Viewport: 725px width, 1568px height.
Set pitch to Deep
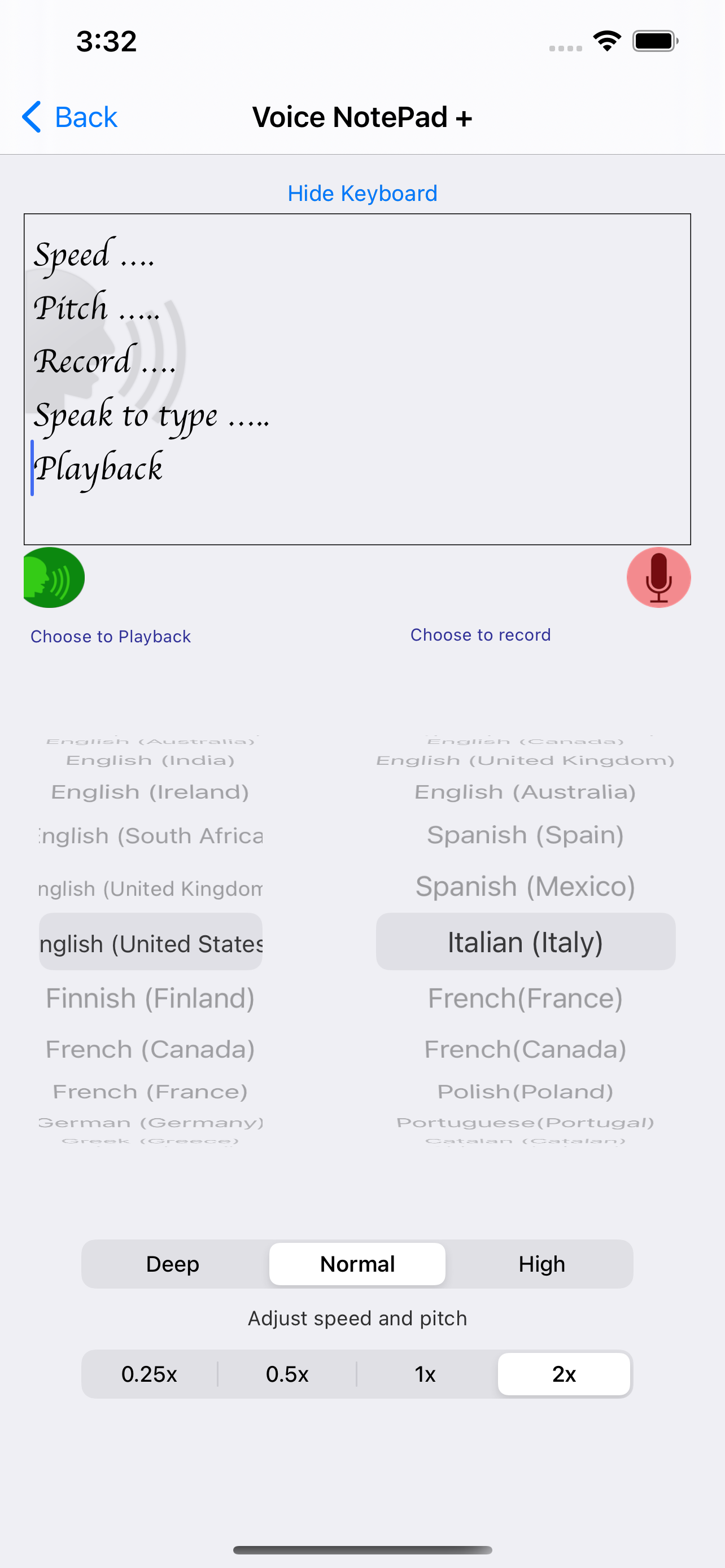[173, 1264]
